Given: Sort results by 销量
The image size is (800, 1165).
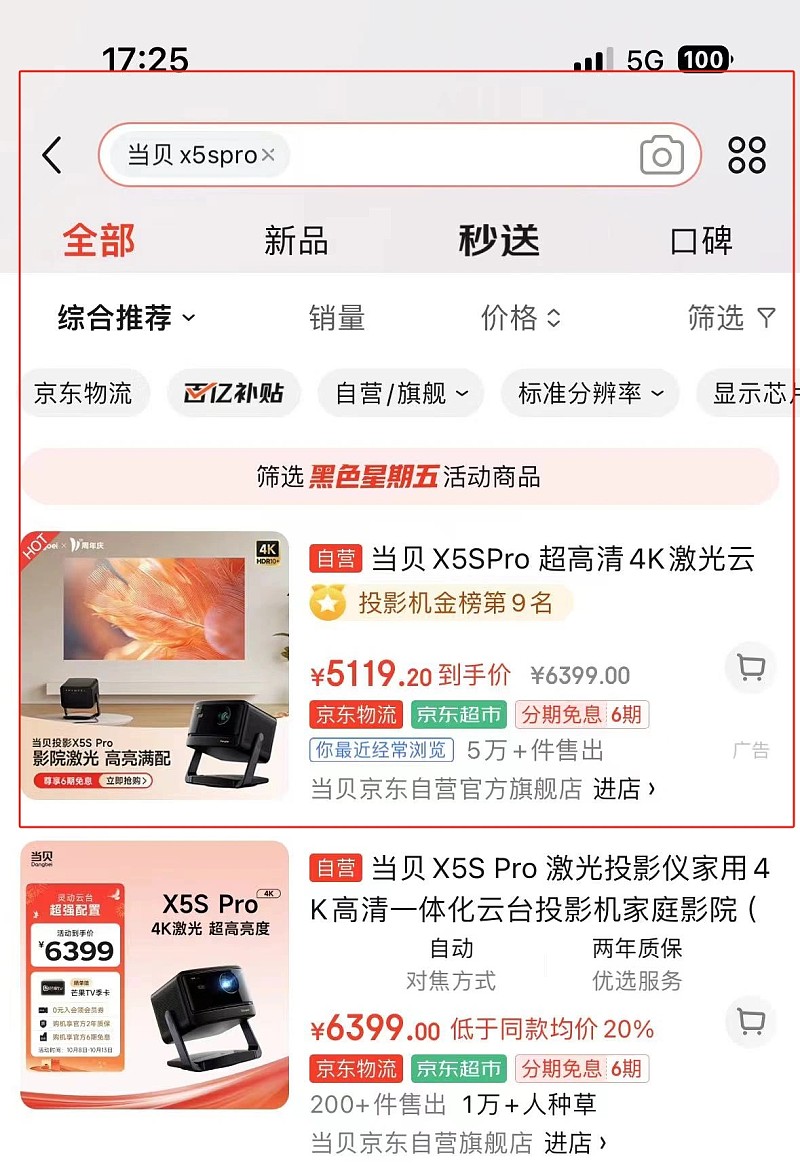Looking at the screenshot, I should point(337,318).
